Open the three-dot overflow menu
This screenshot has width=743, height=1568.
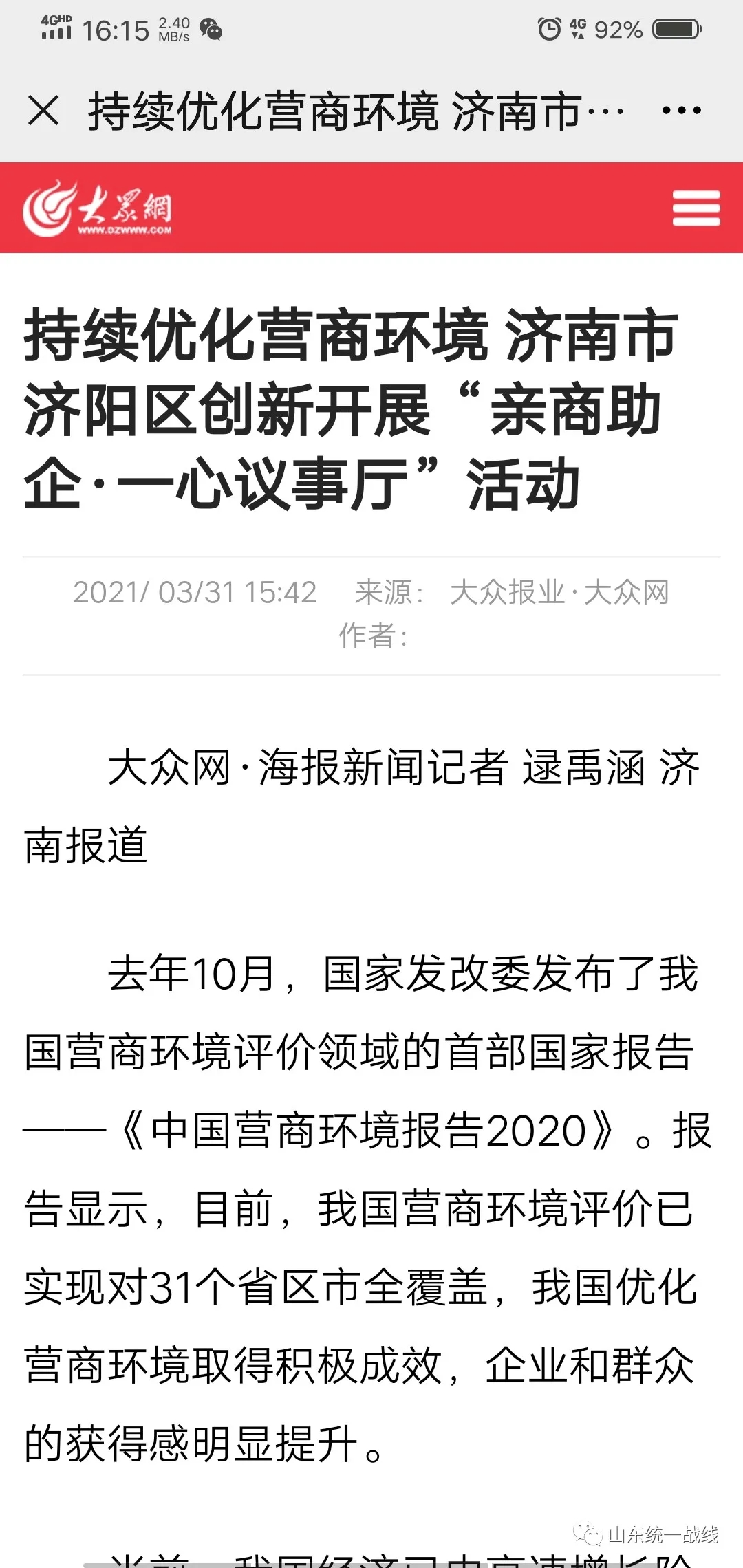pos(681,110)
